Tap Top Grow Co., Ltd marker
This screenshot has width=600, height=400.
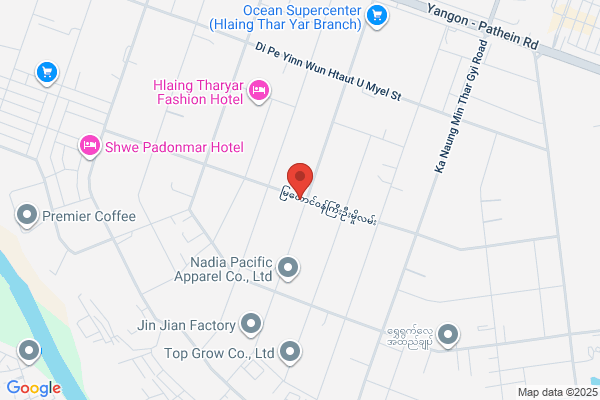290,353
